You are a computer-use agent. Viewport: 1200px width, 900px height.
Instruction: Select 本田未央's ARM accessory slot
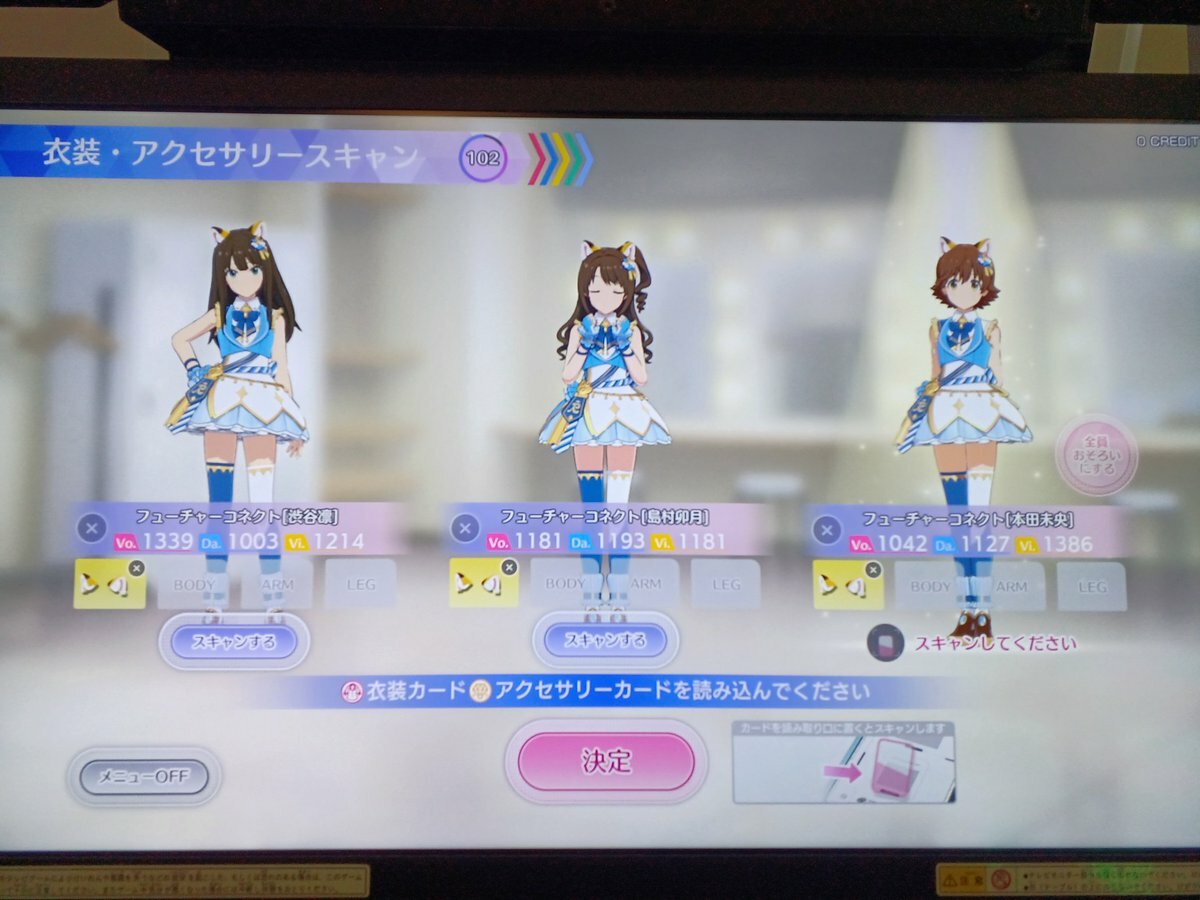(x=1010, y=586)
